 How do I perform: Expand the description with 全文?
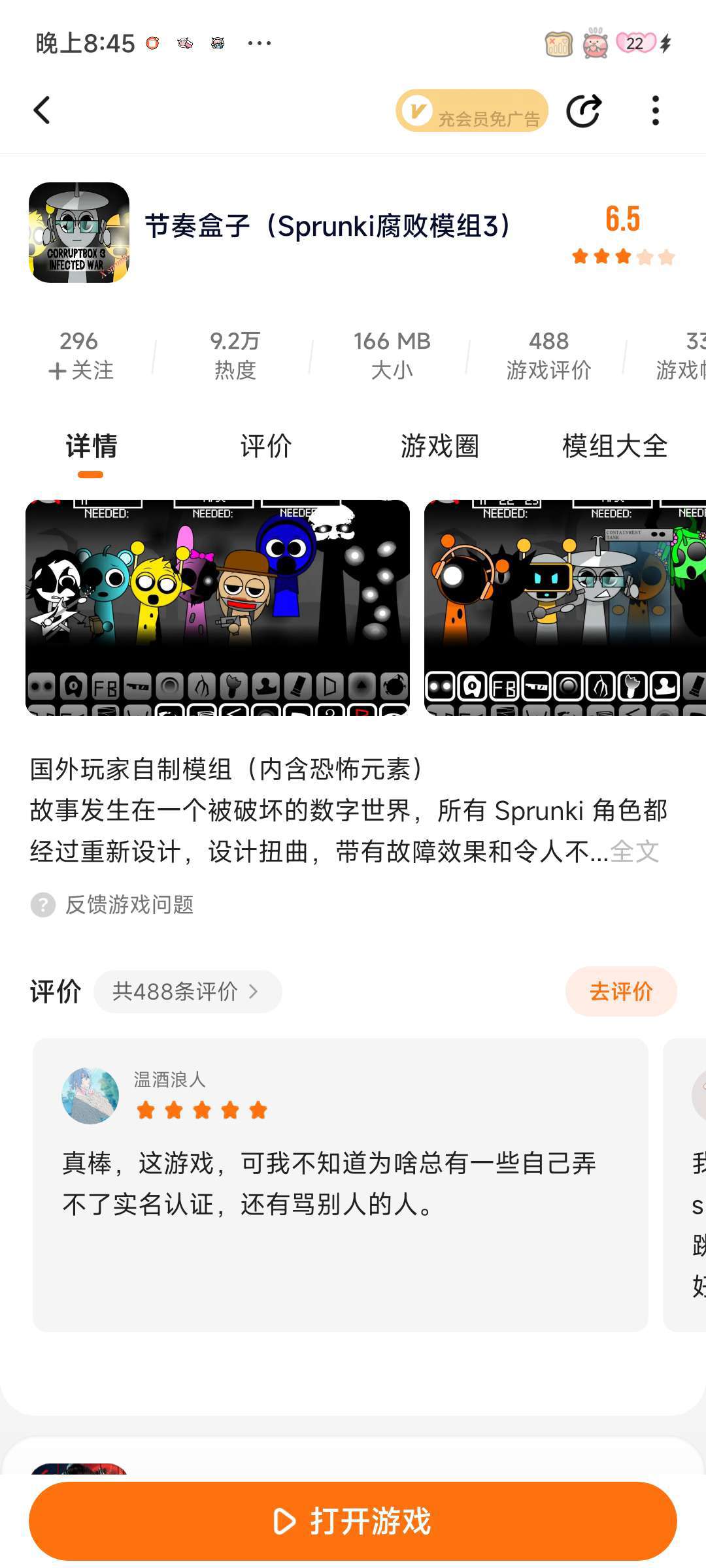(635, 851)
